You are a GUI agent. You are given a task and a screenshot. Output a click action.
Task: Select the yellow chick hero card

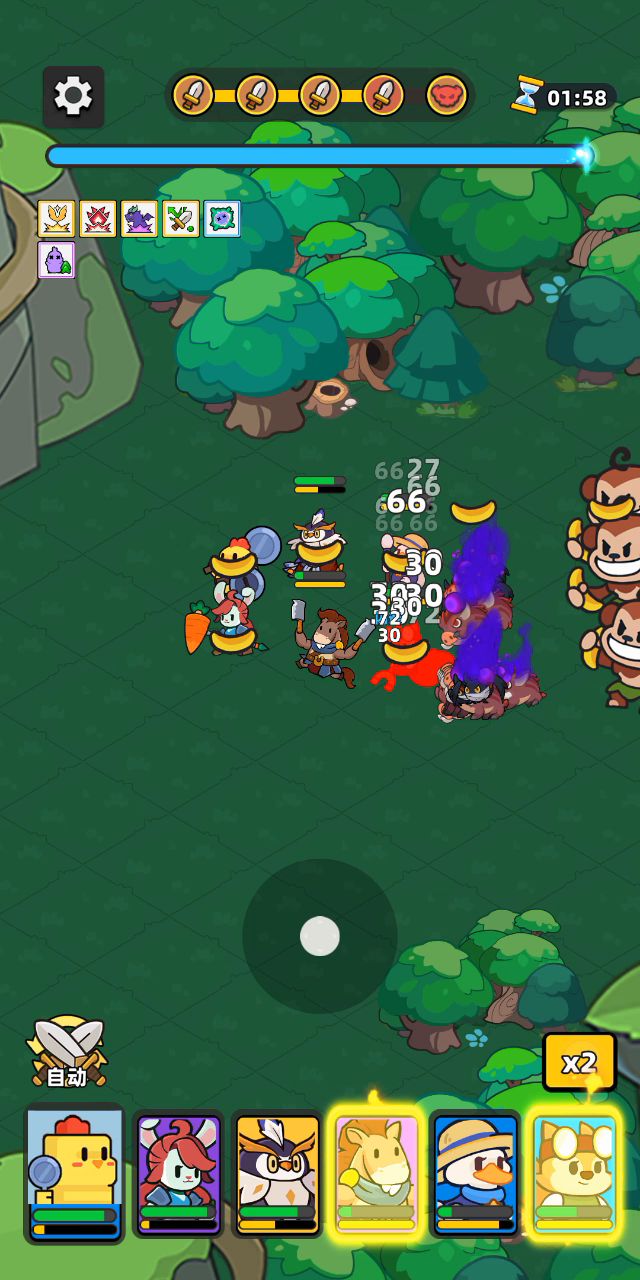click(x=75, y=1172)
